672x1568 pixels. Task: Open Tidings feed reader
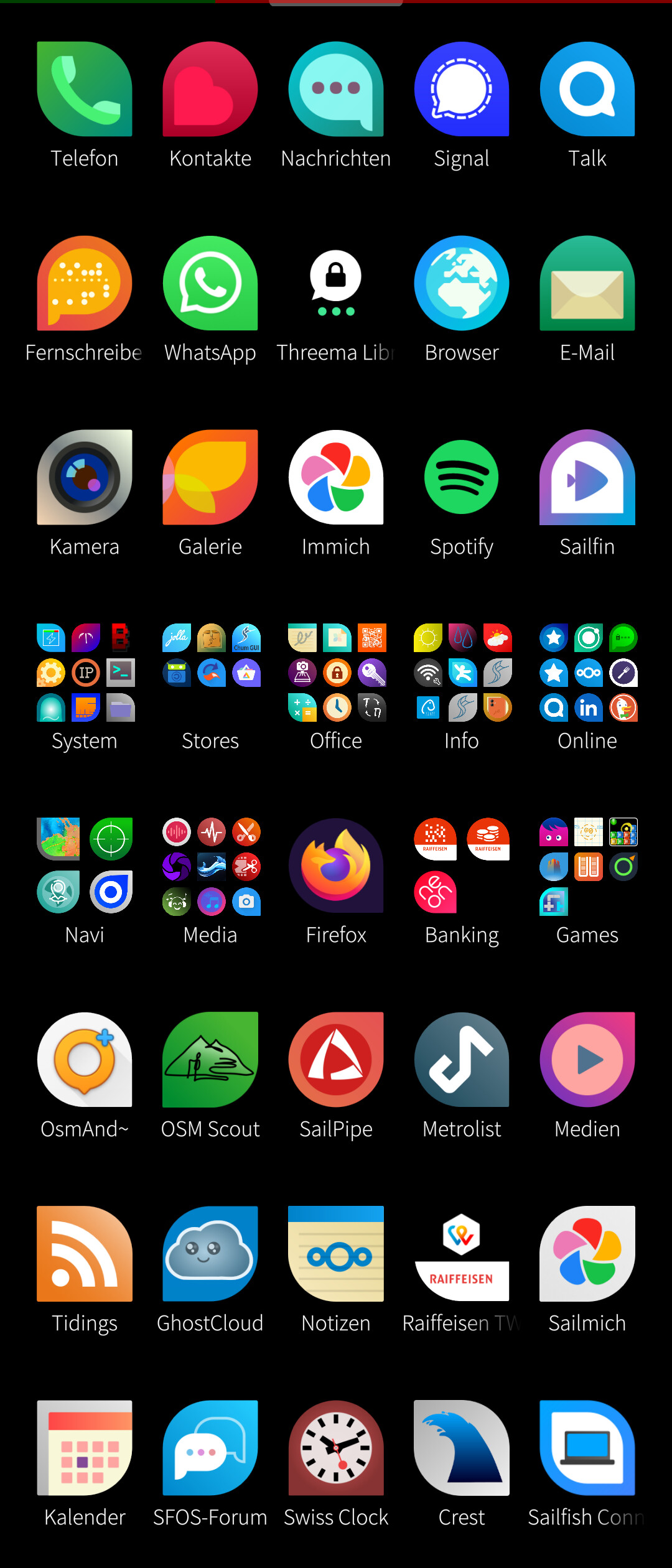[85, 1254]
